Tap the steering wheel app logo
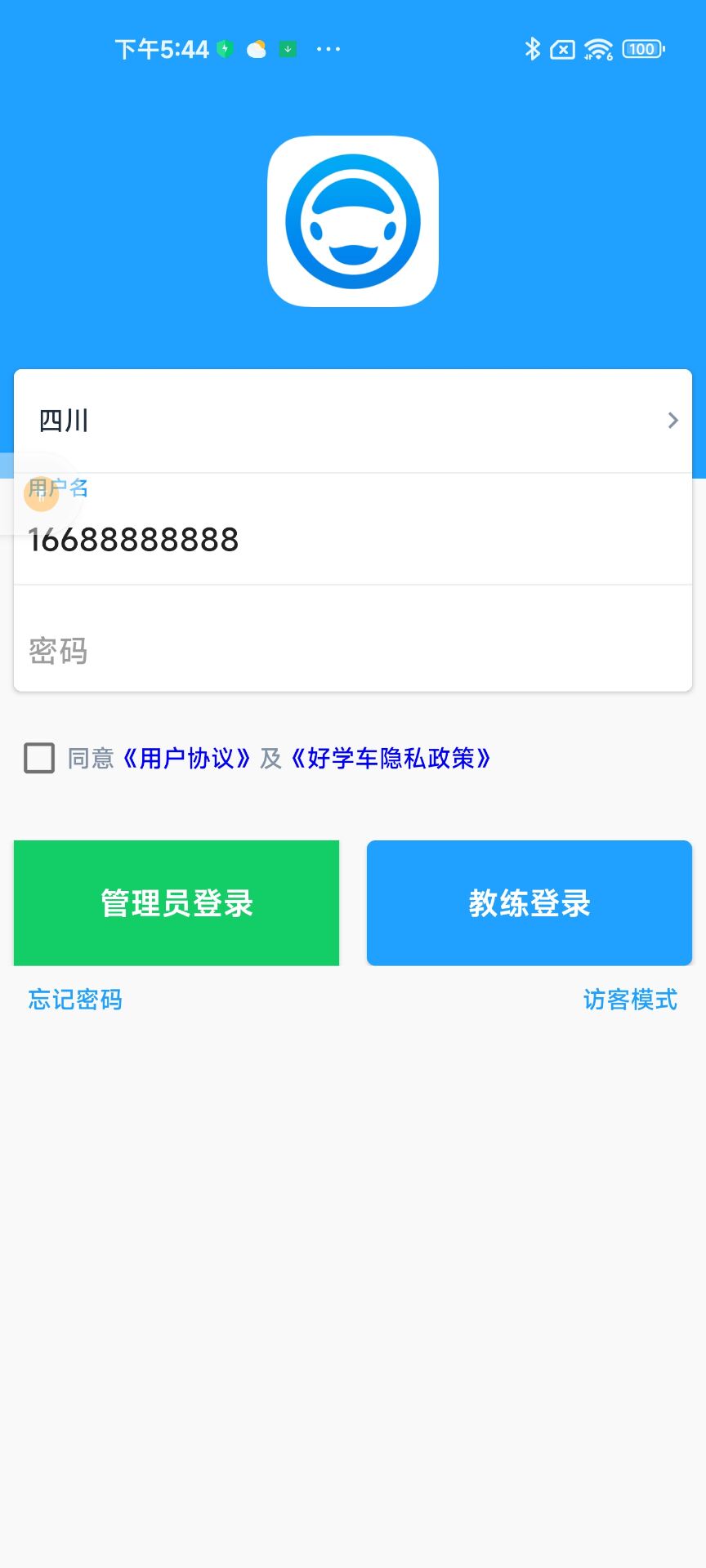This screenshot has width=706, height=1568. tap(353, 221)
